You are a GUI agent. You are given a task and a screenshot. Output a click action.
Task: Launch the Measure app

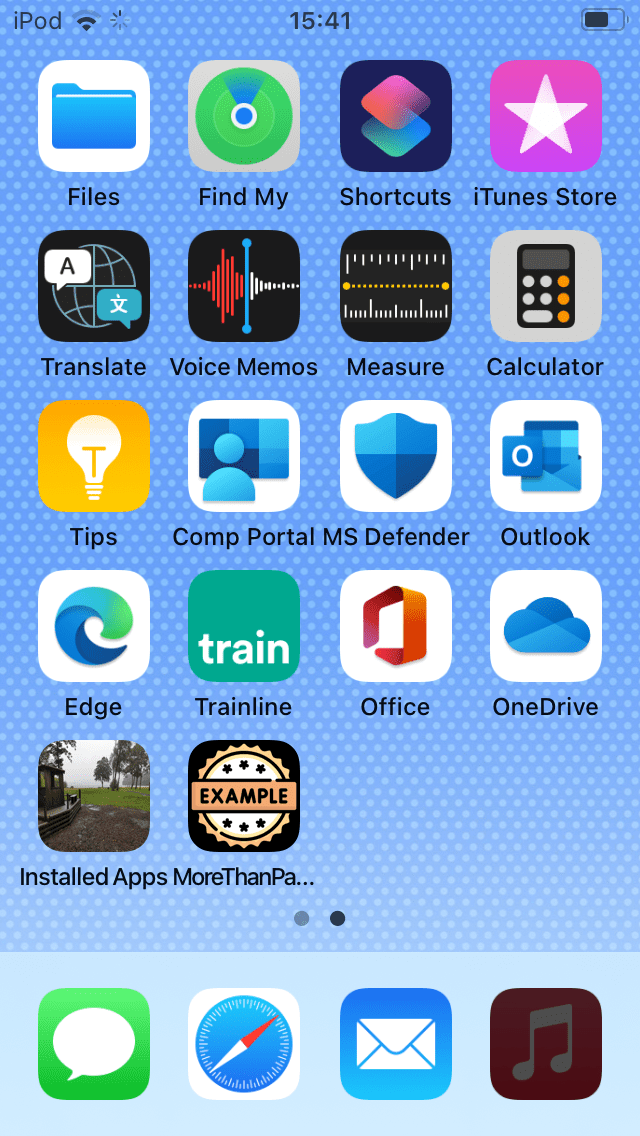396,286
